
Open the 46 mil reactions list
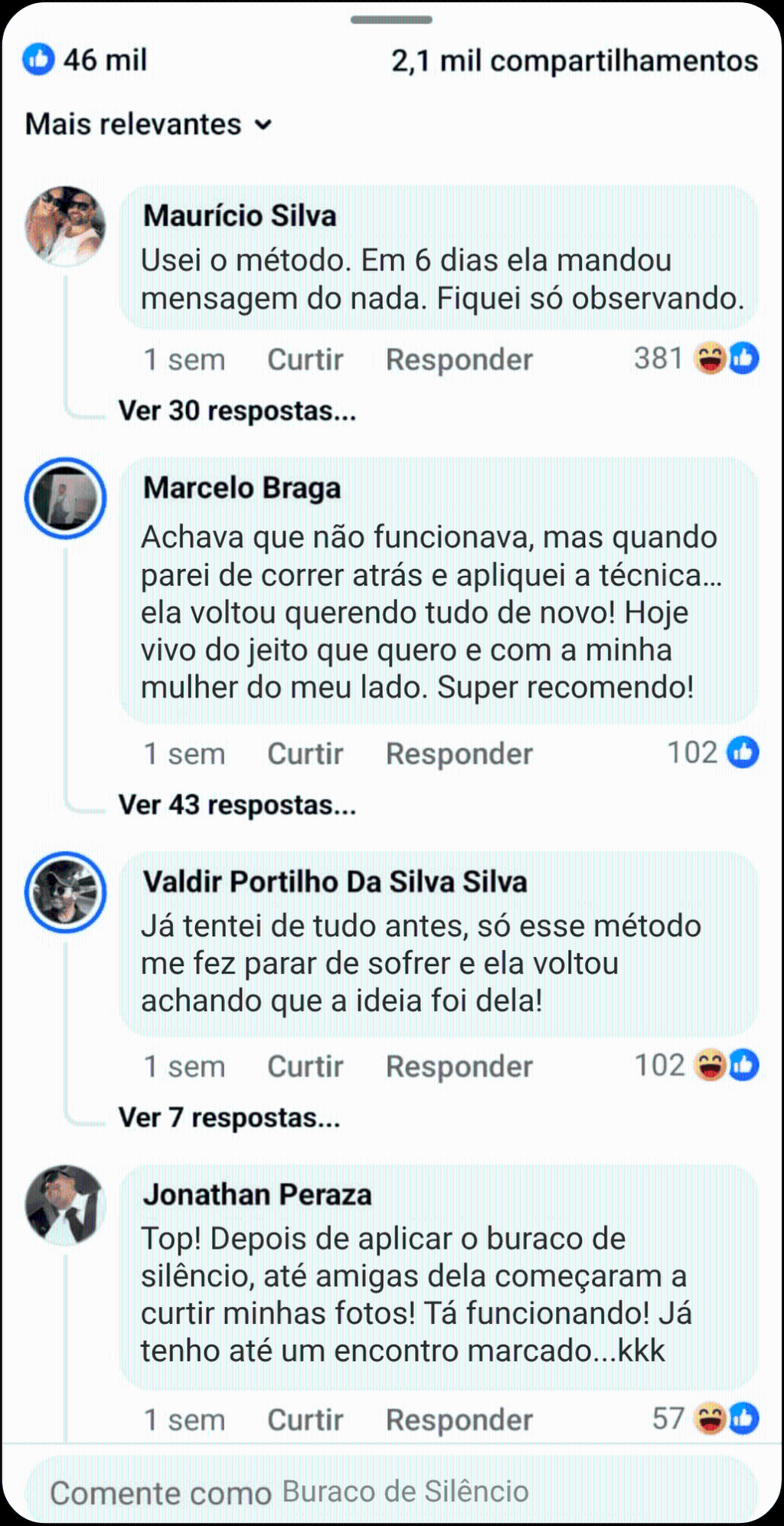click(84, 60)
